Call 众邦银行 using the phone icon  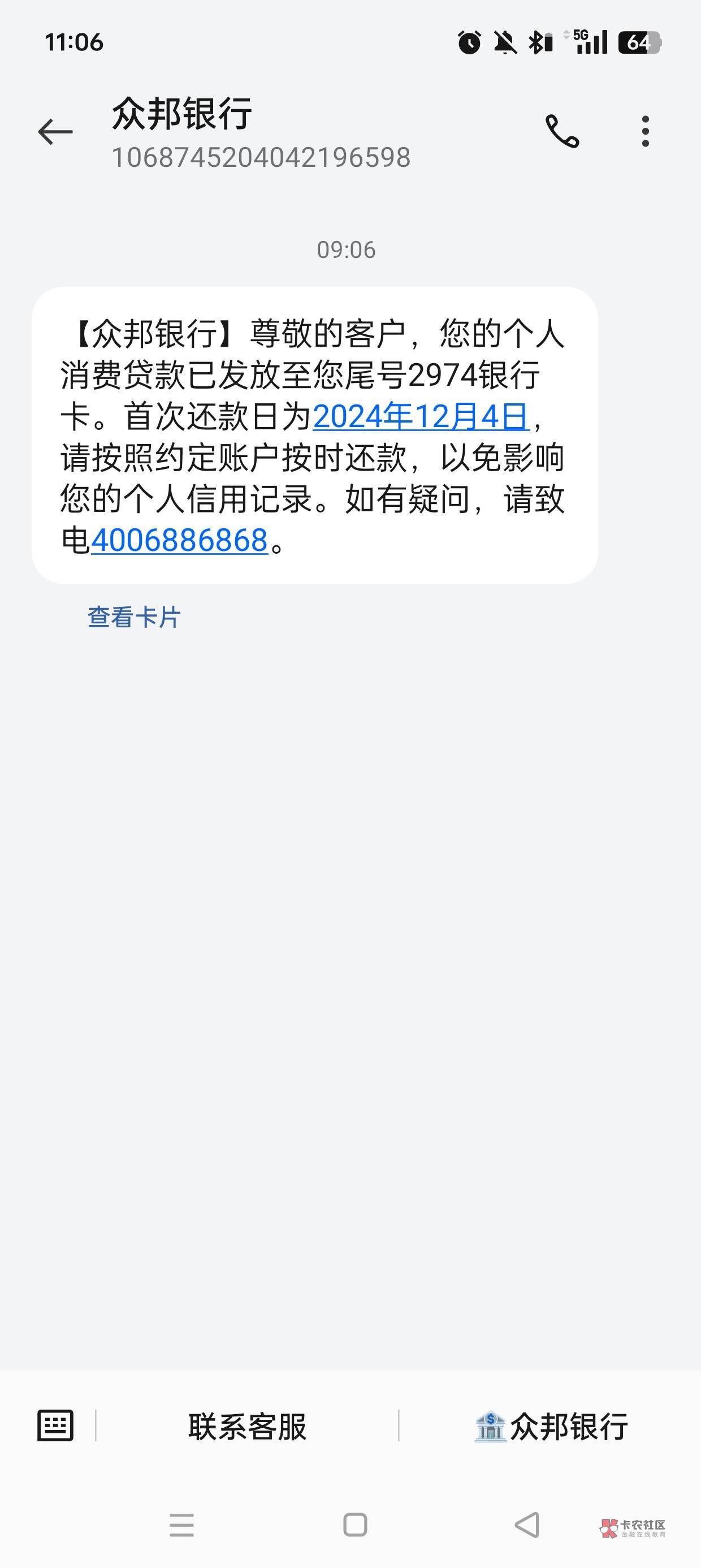562,131
